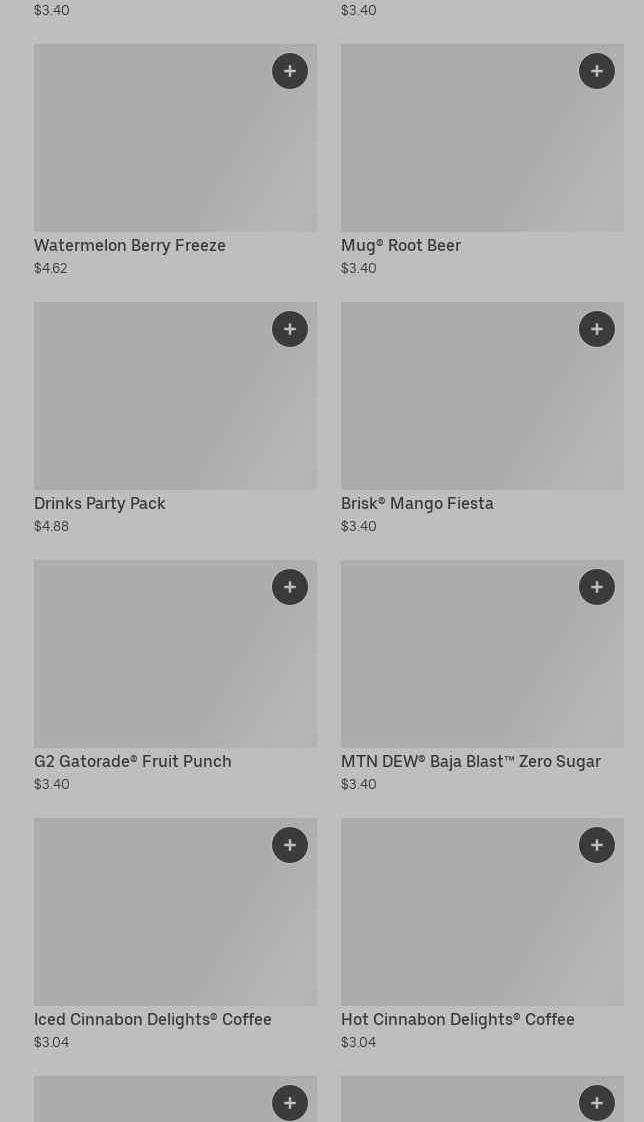
Task: Open the Drinks Party Pack card
Action: pyautogui.click(x=175, y=419)
